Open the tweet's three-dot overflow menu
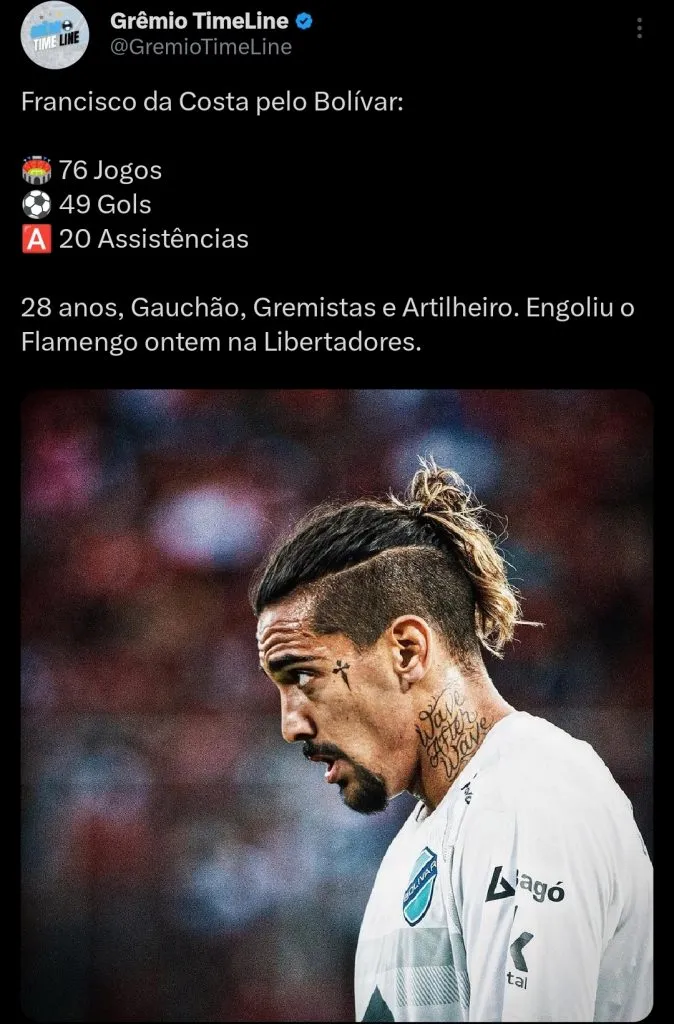 [639, 28]
